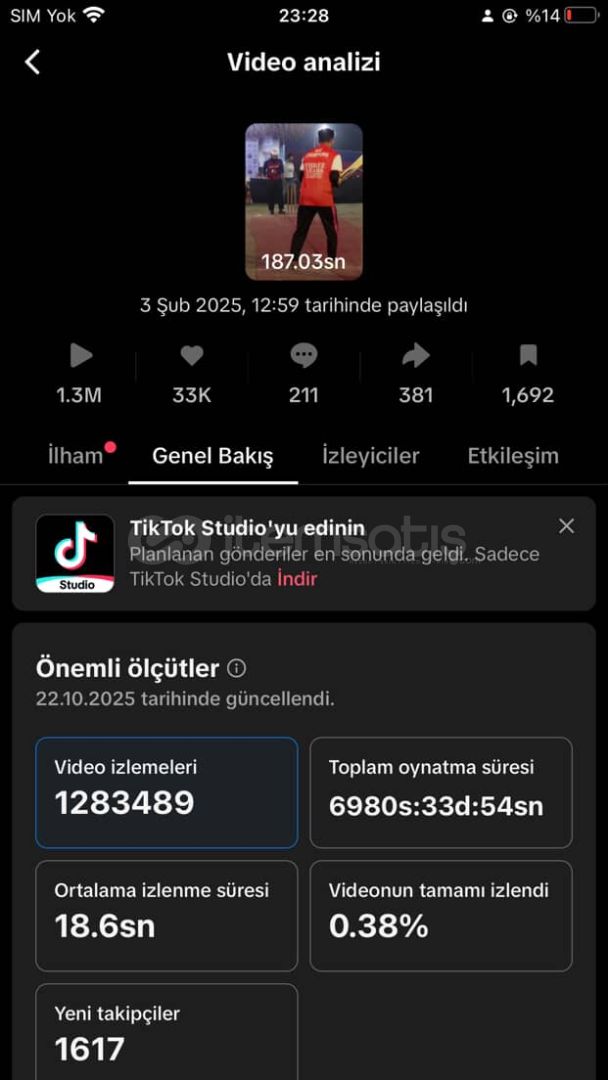View the Yeni takipçiler metric card
608x1080 pixels.
coord(167,1033)
